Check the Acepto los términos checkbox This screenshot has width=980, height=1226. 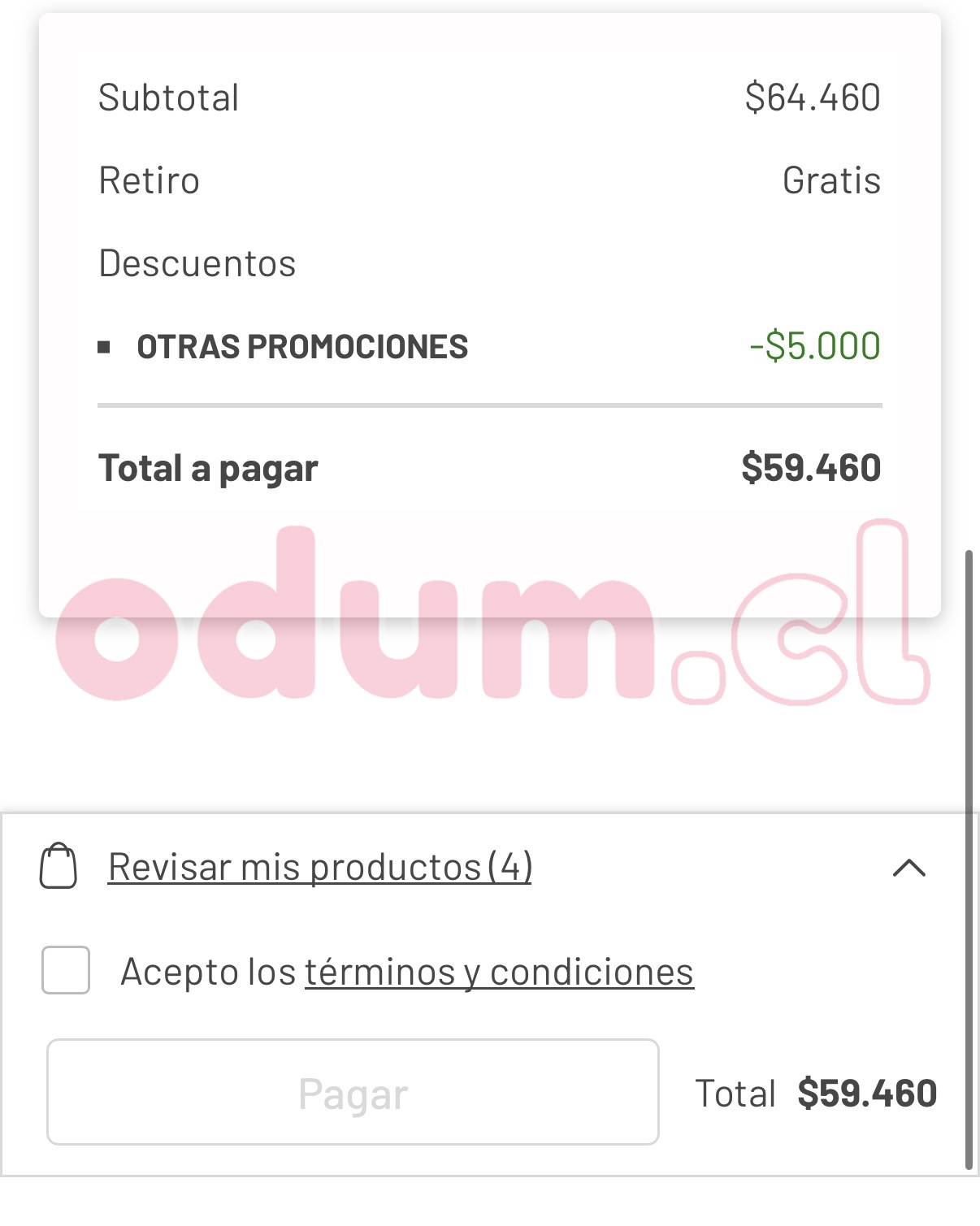66,970
